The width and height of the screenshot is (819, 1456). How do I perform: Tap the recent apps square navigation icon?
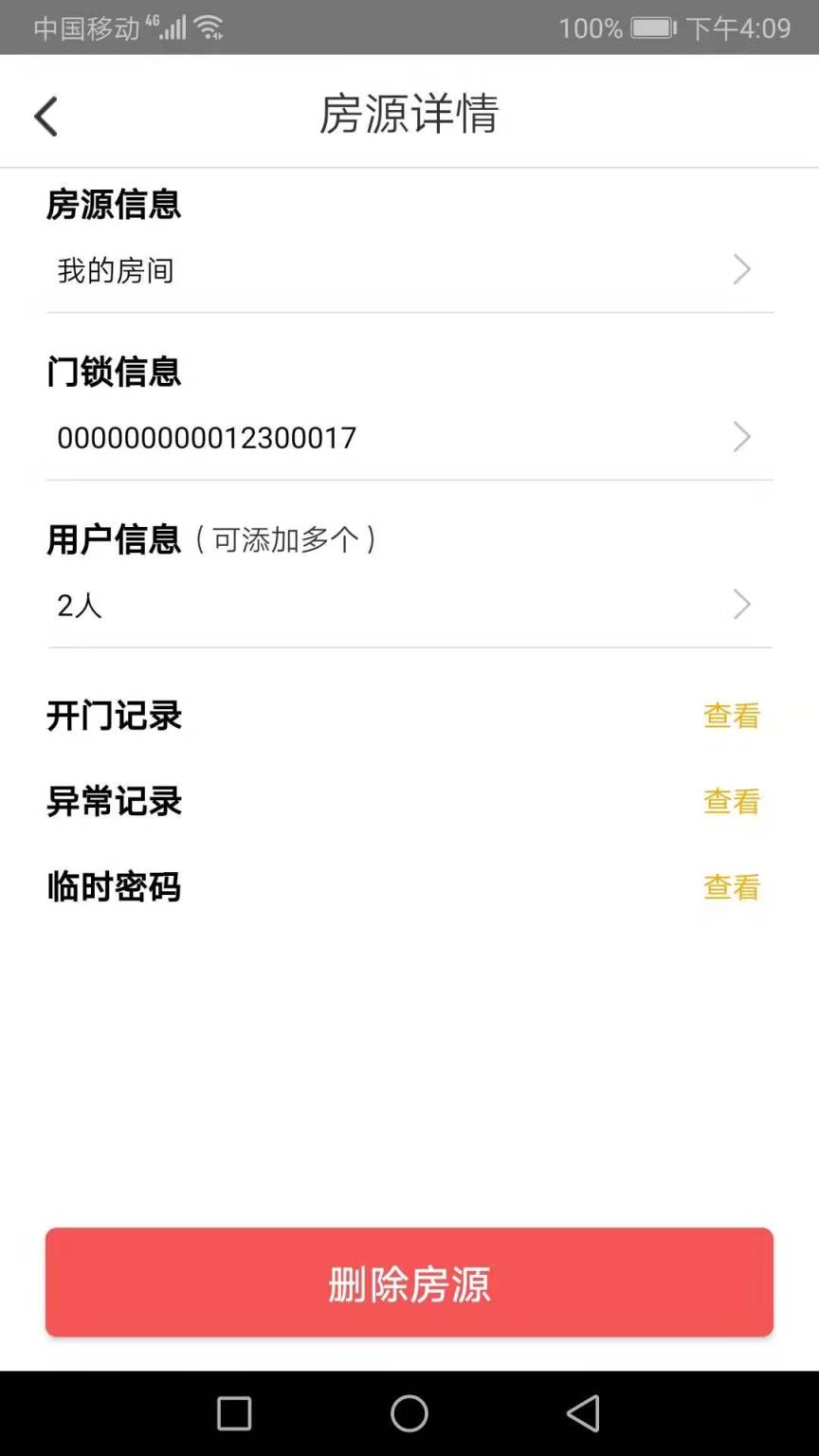tap(234, 1413)
